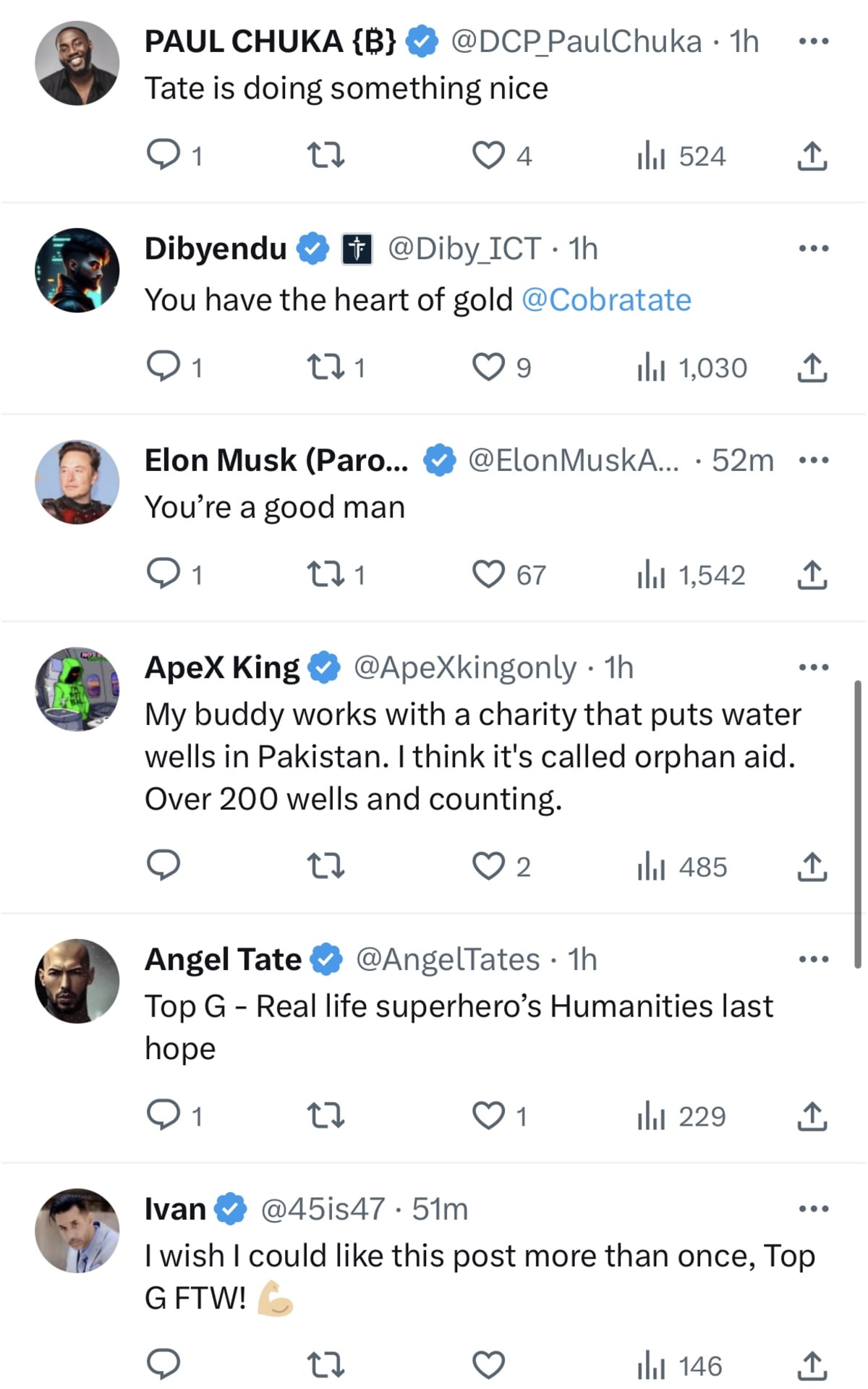Click ApeX King's display name
The height and width of the screenshot is (1389, 868).
(221, 667)
